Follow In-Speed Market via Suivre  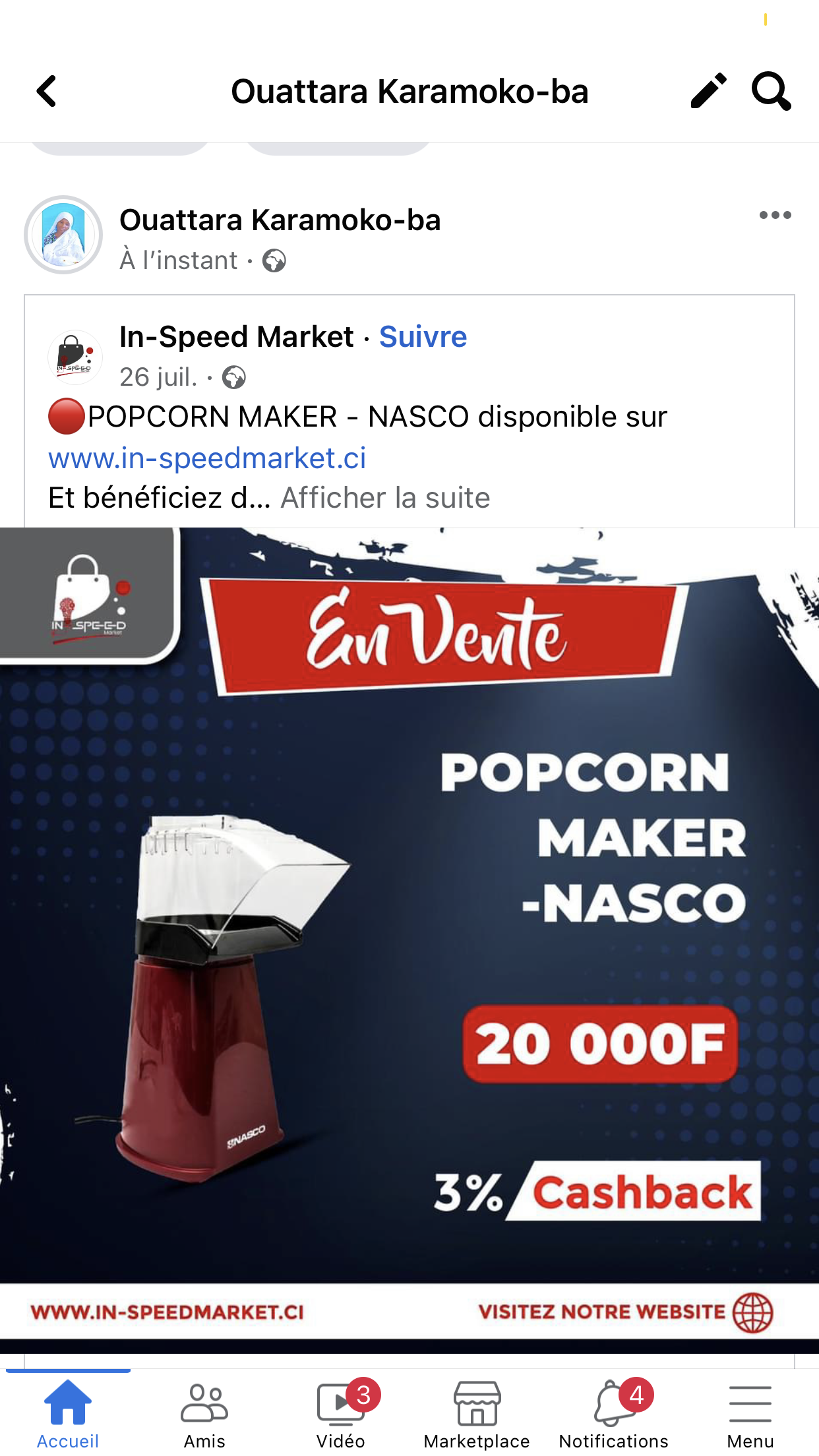click(x=423, y=337)
